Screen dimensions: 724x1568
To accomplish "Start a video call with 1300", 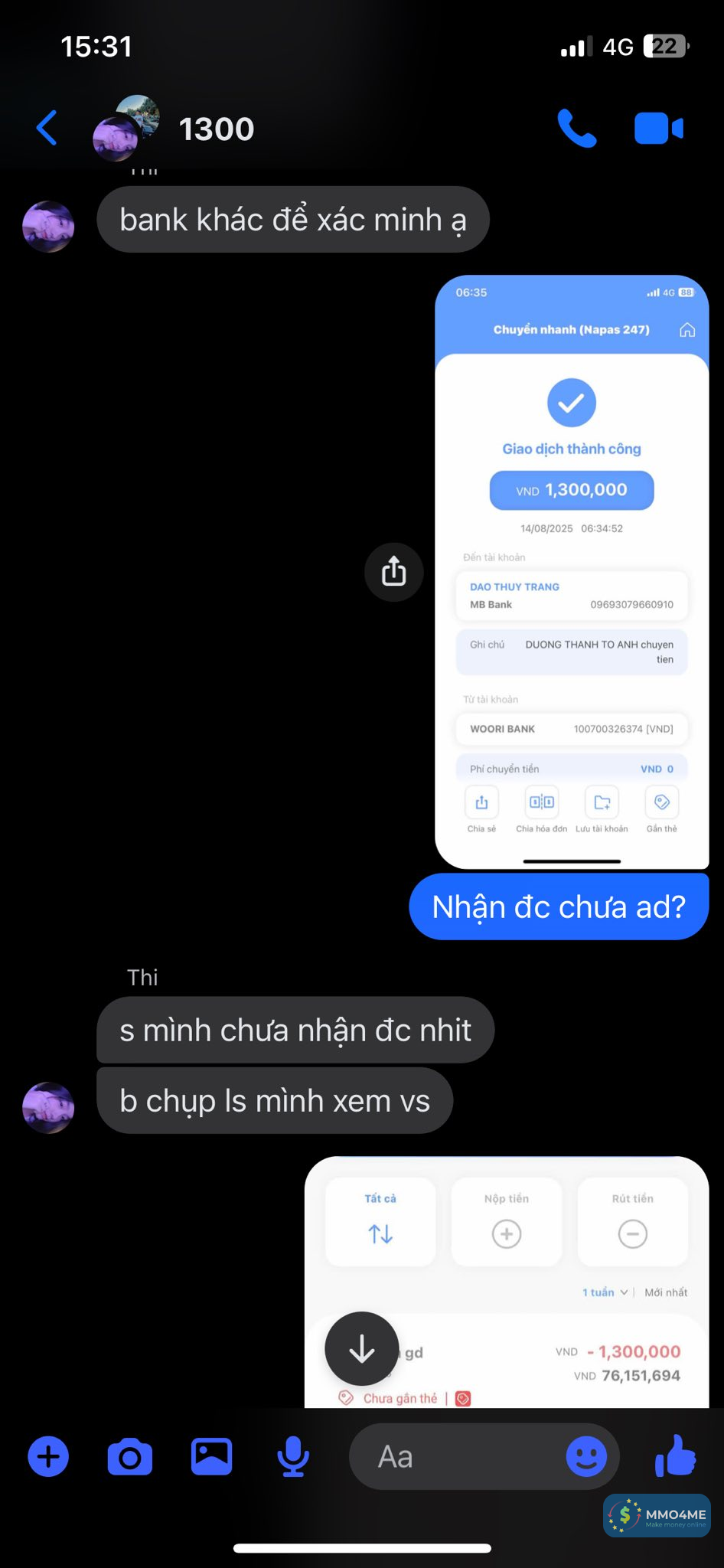I will click(x=658, y=128).
